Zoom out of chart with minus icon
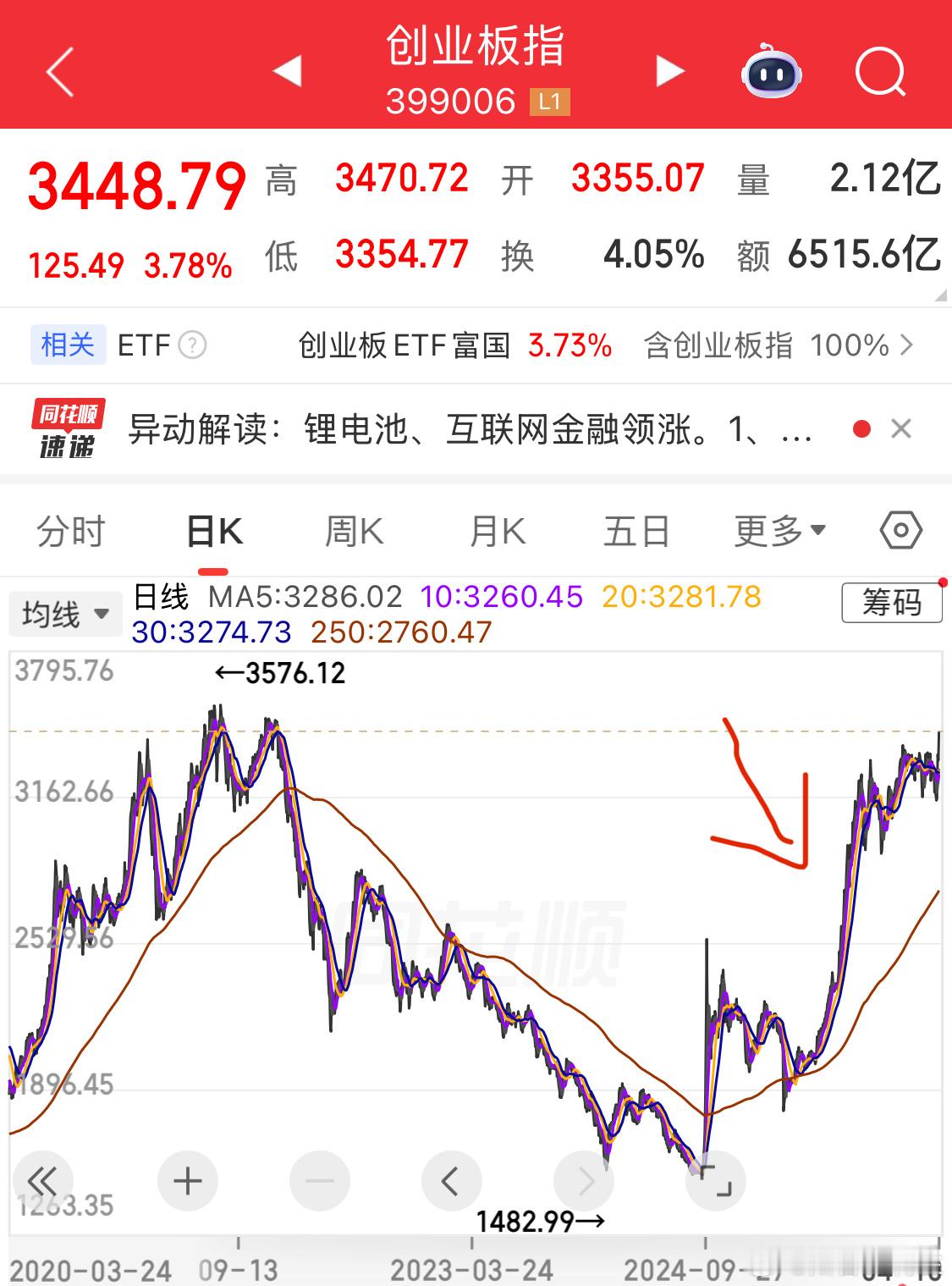Image resolution: width=952 pixels, height=1286 pixels. [320, 1180]
